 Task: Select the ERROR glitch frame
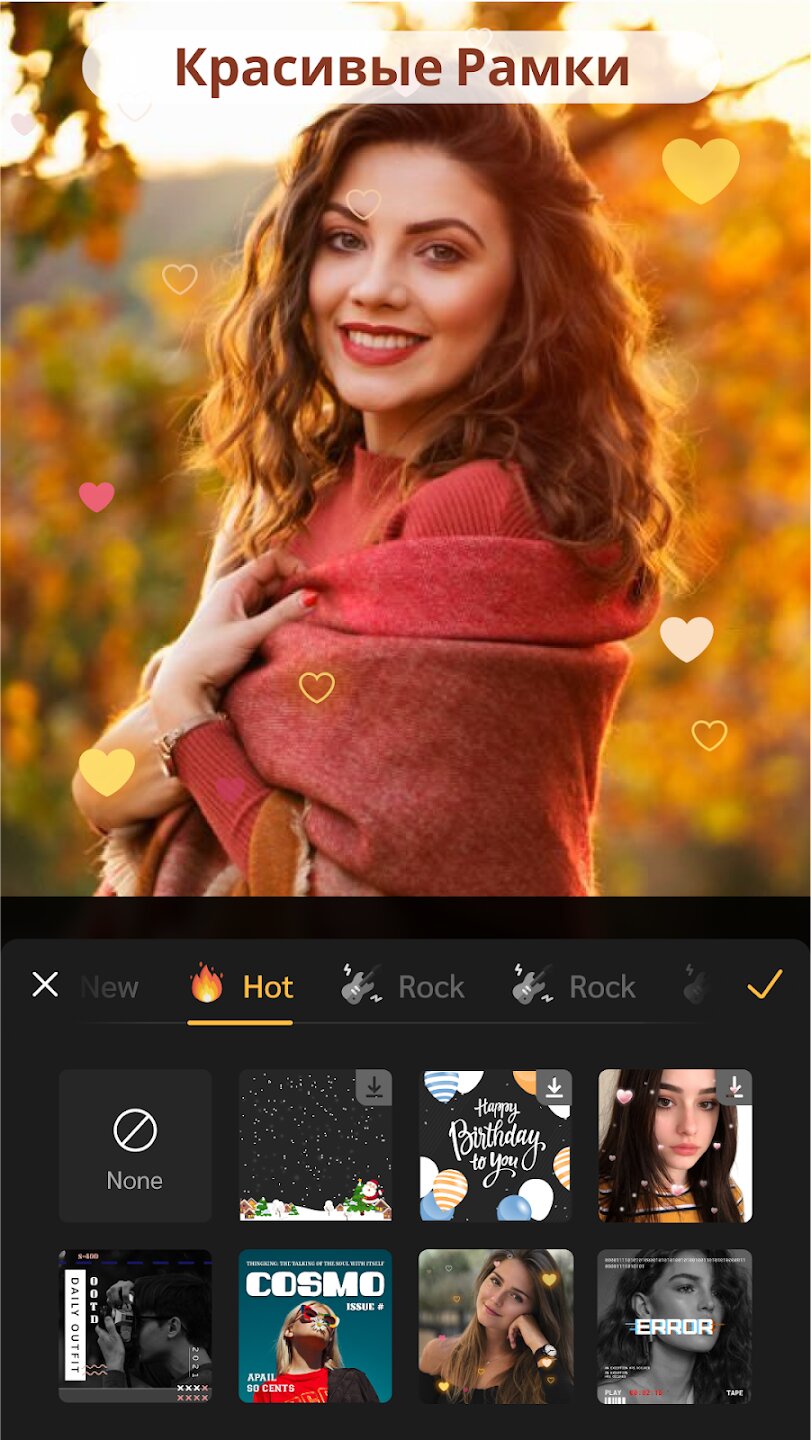tap(675, 1325)
